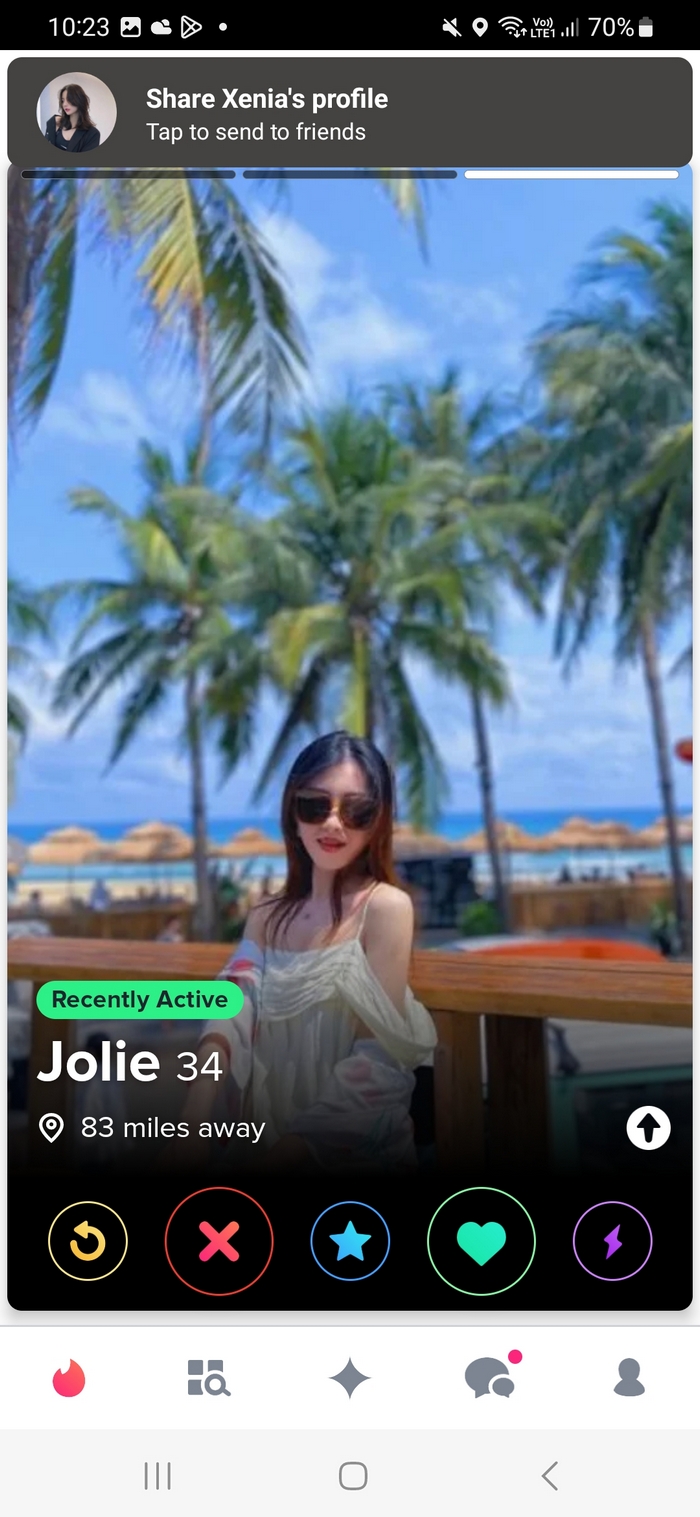Pass on Jolie with the X button
Image resolution: width=700 pixels, height=1517 pixels.
tap(219, 1241)
